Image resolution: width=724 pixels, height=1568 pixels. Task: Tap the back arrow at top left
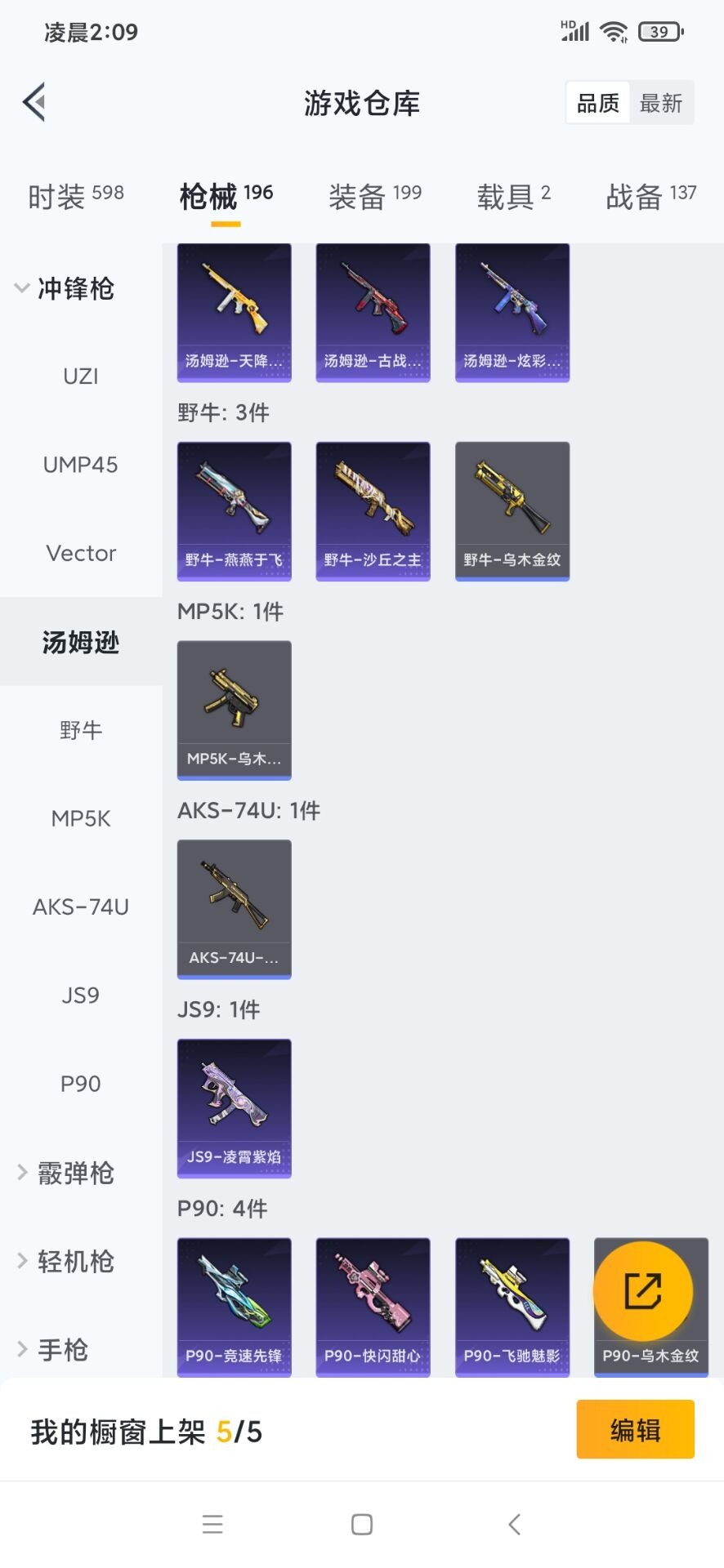click(x=33, y=102)
